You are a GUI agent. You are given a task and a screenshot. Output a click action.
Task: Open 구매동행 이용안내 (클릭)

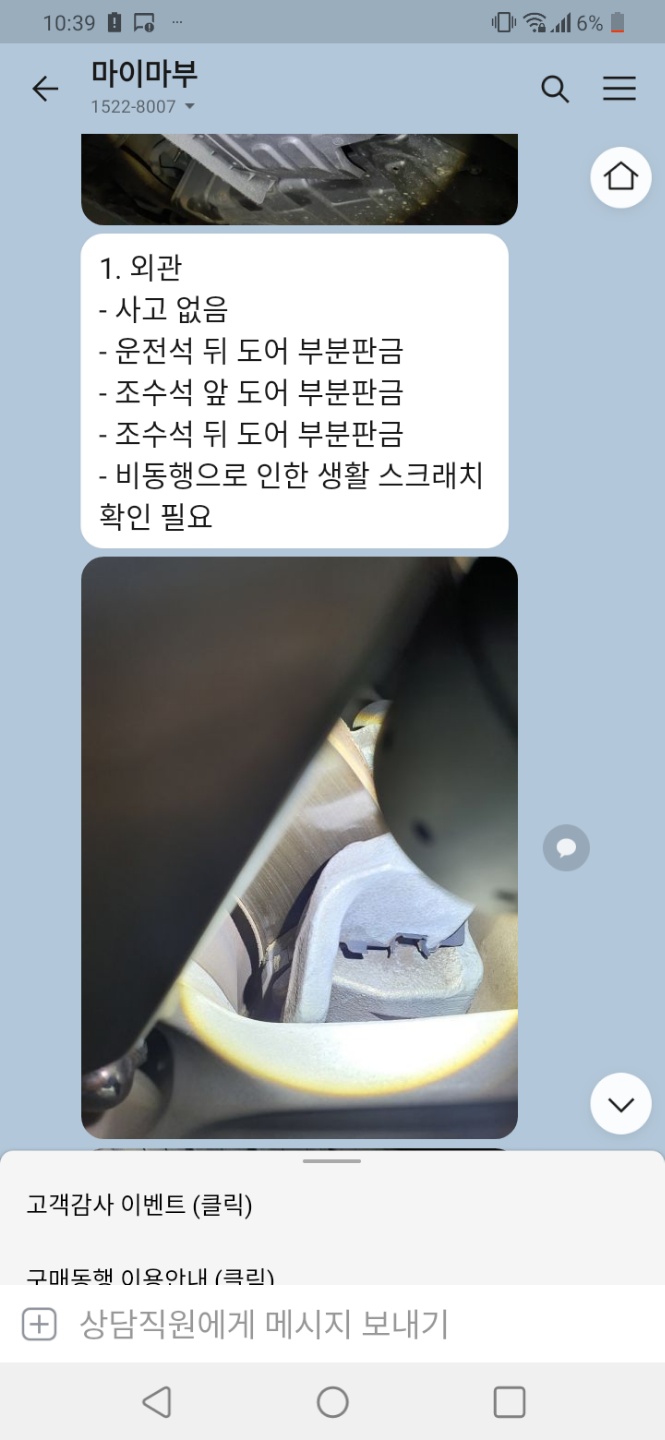[x=150, y=1275]
